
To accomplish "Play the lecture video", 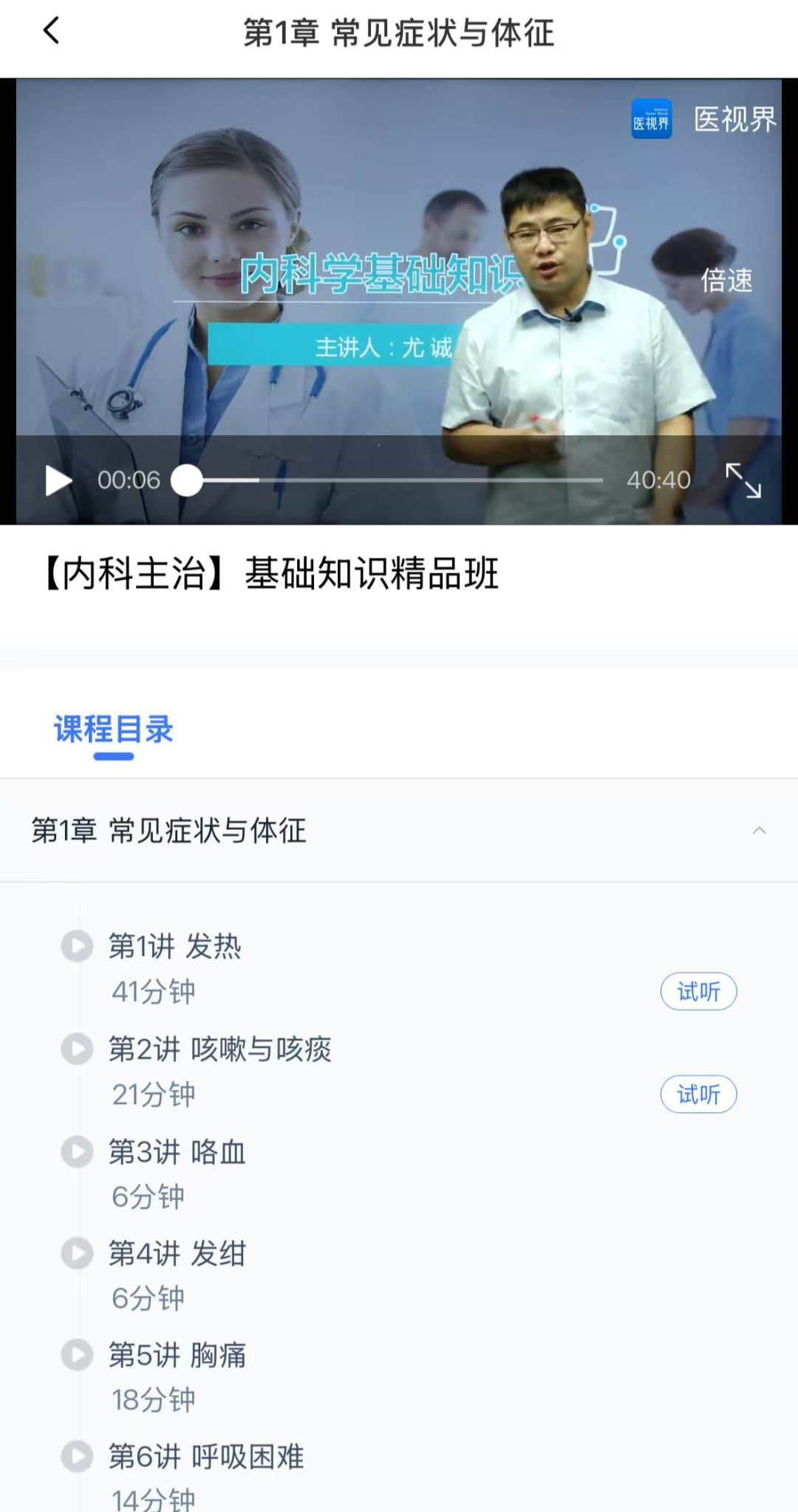I will pyautogui.click(x=58, y=480).
